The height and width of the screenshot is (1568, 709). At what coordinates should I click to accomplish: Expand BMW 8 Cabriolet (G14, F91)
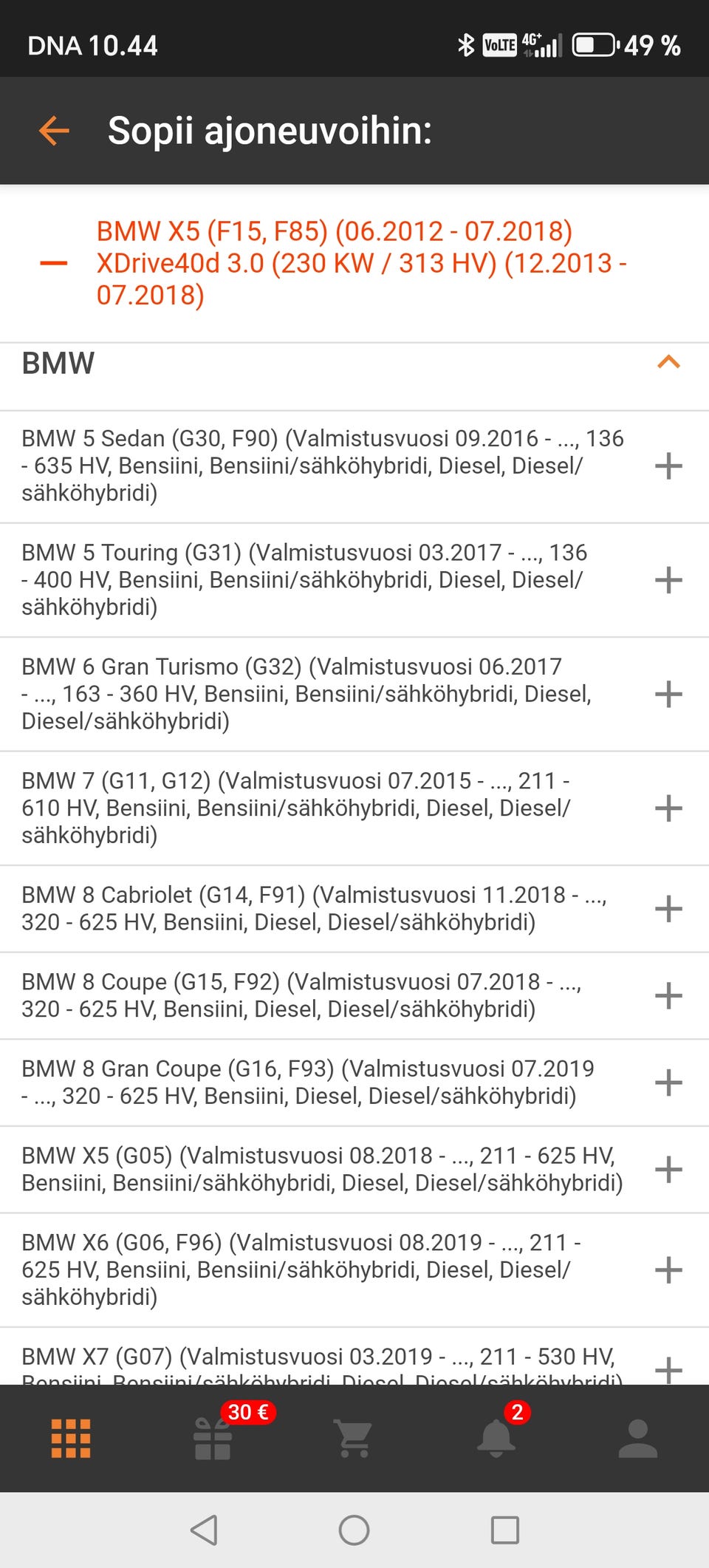[668, 908]
